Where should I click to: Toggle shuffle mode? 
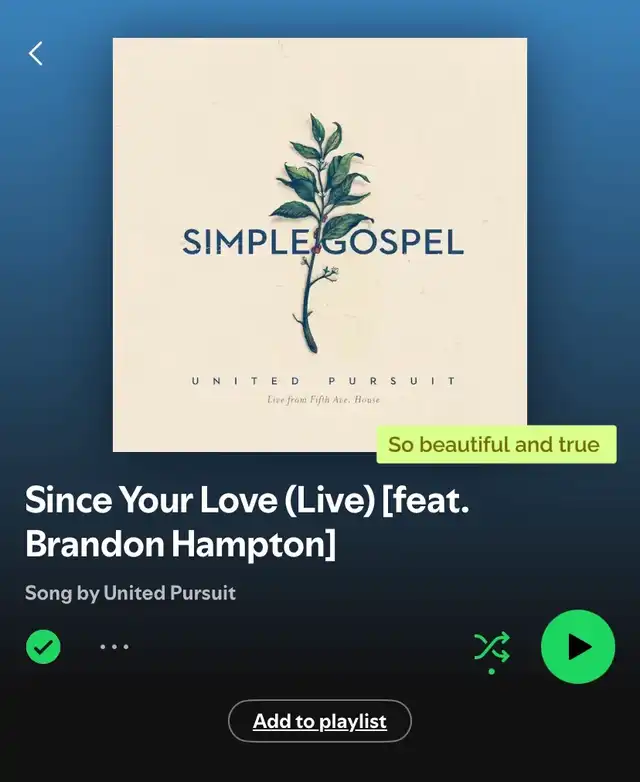point(491,648)
